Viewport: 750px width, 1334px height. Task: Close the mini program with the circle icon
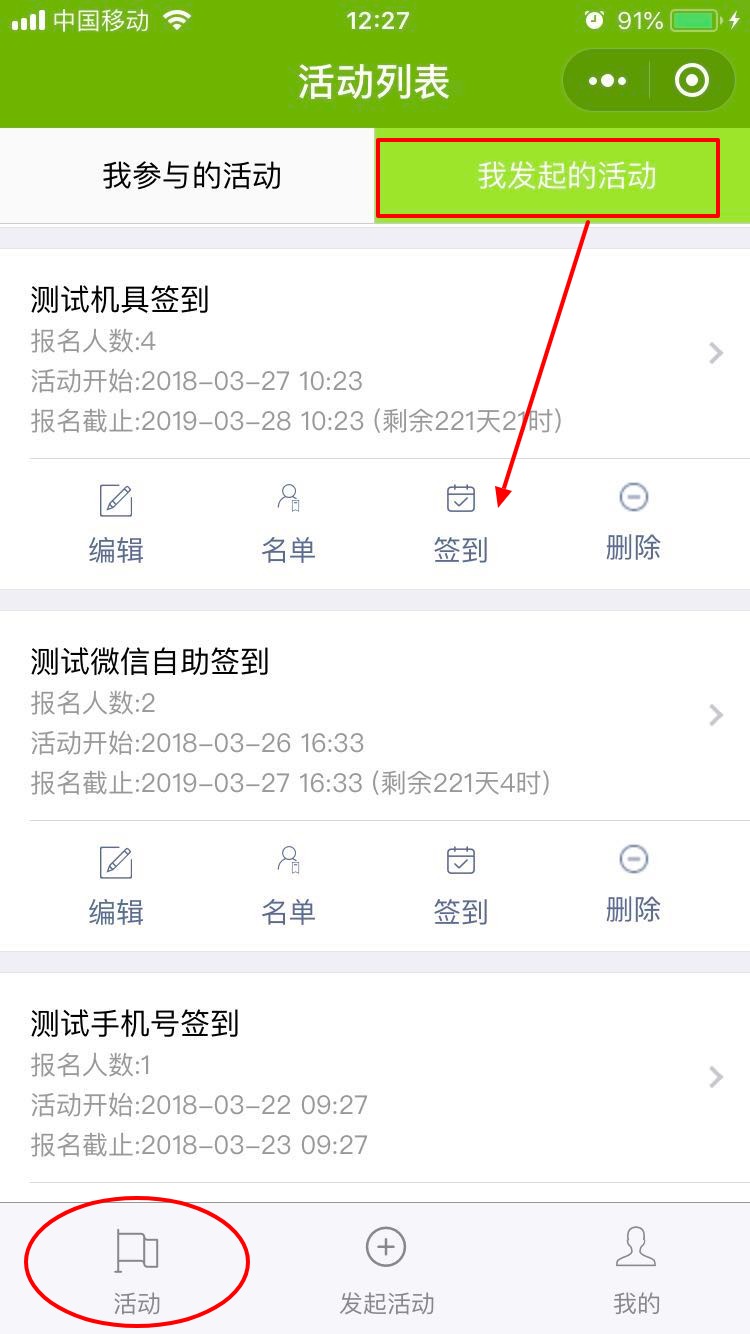[692, 81]
